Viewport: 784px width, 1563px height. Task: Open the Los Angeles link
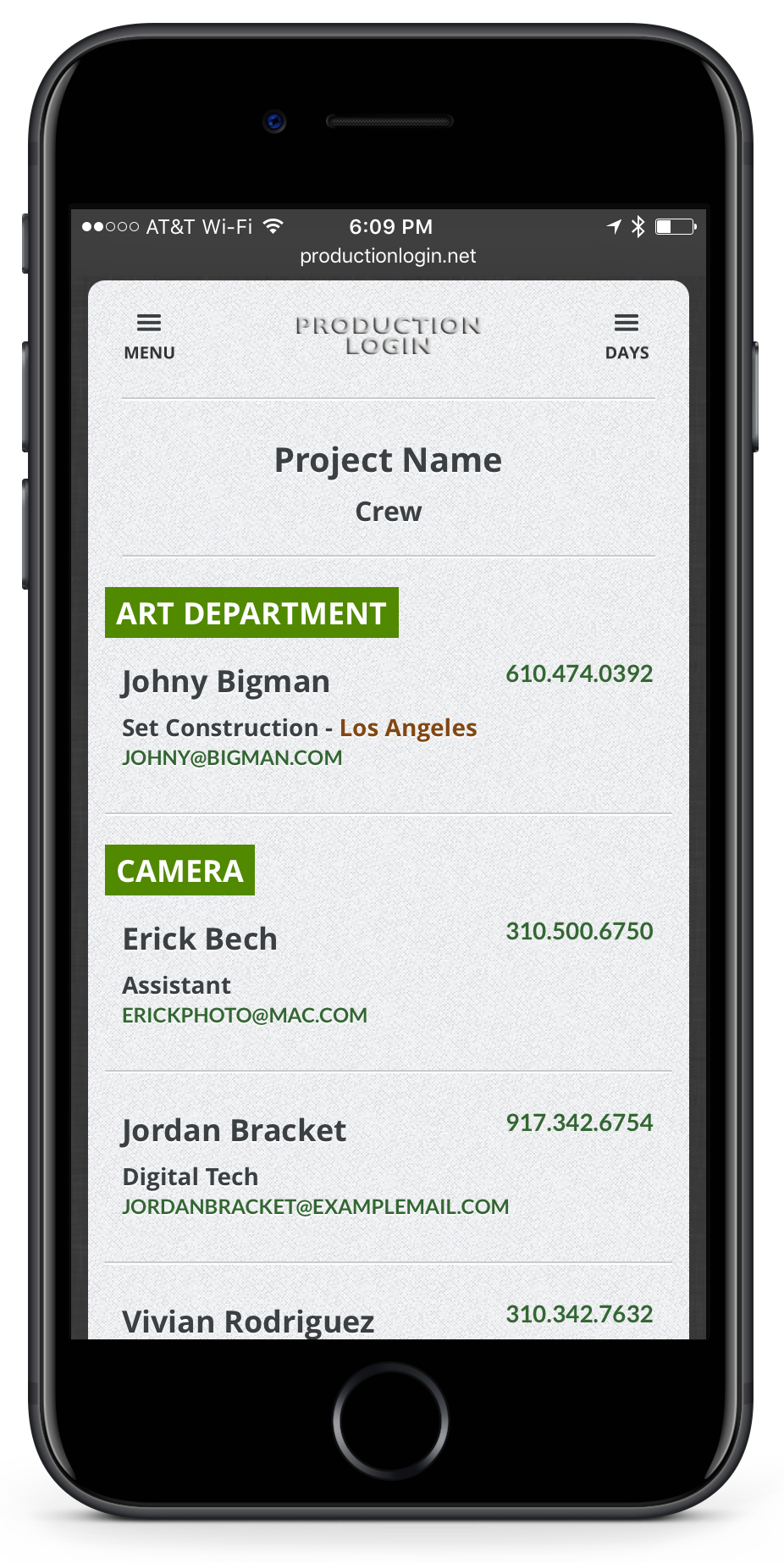pos(408,728)
